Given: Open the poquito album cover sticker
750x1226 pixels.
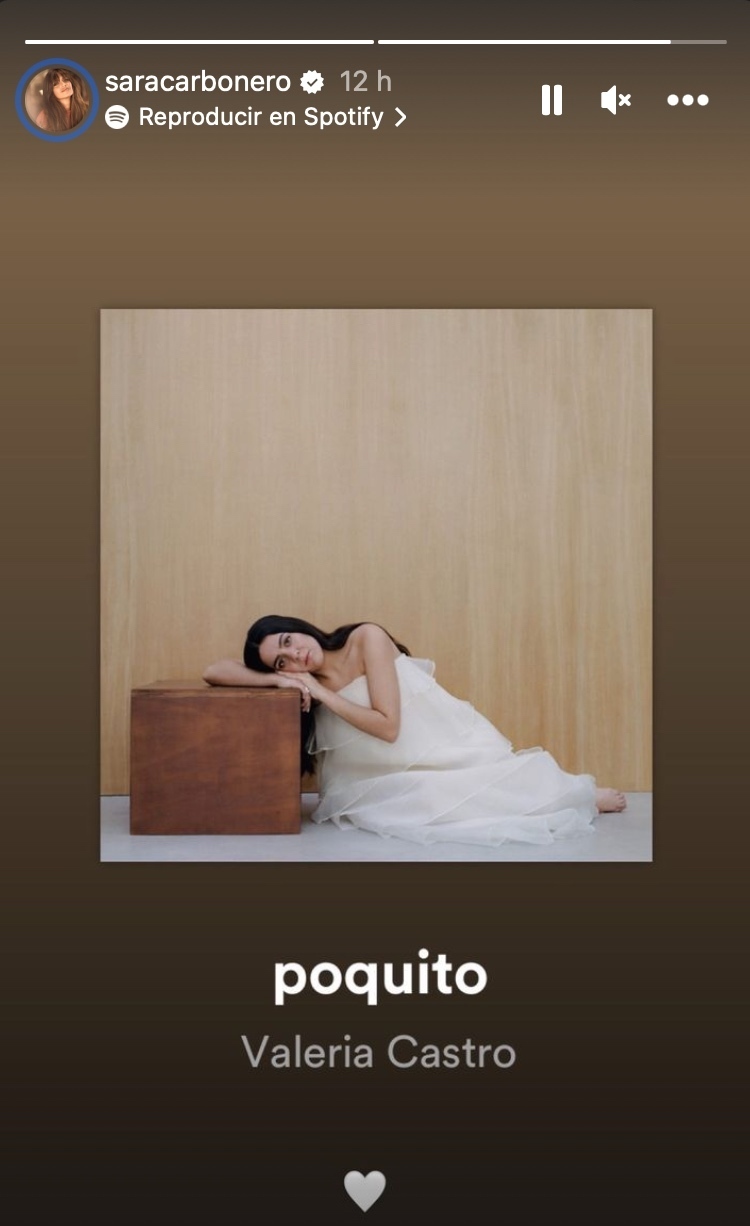Looking at the screenshot, I should (x=376, y=585).
